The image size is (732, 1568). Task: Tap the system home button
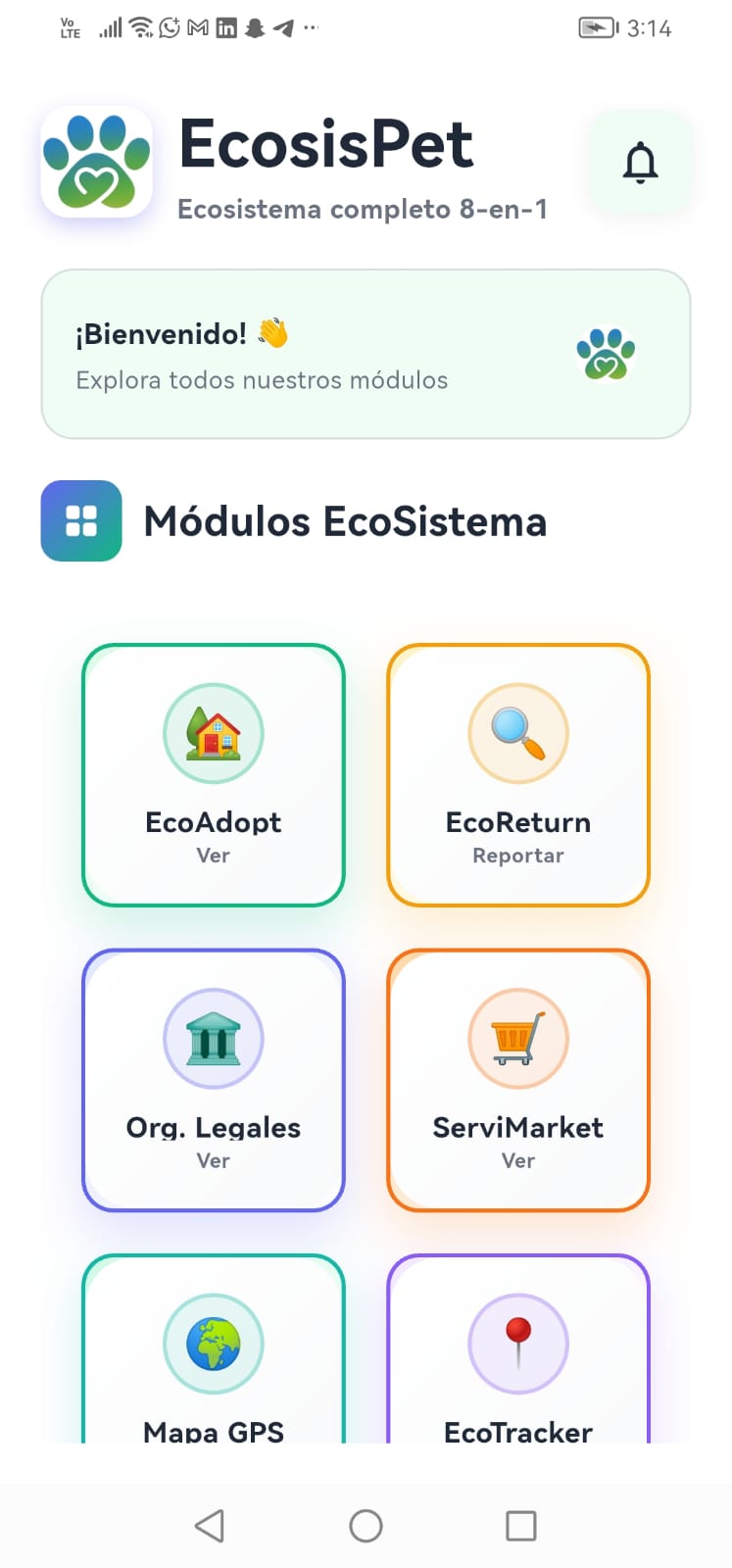click(x=366, y=1525)
